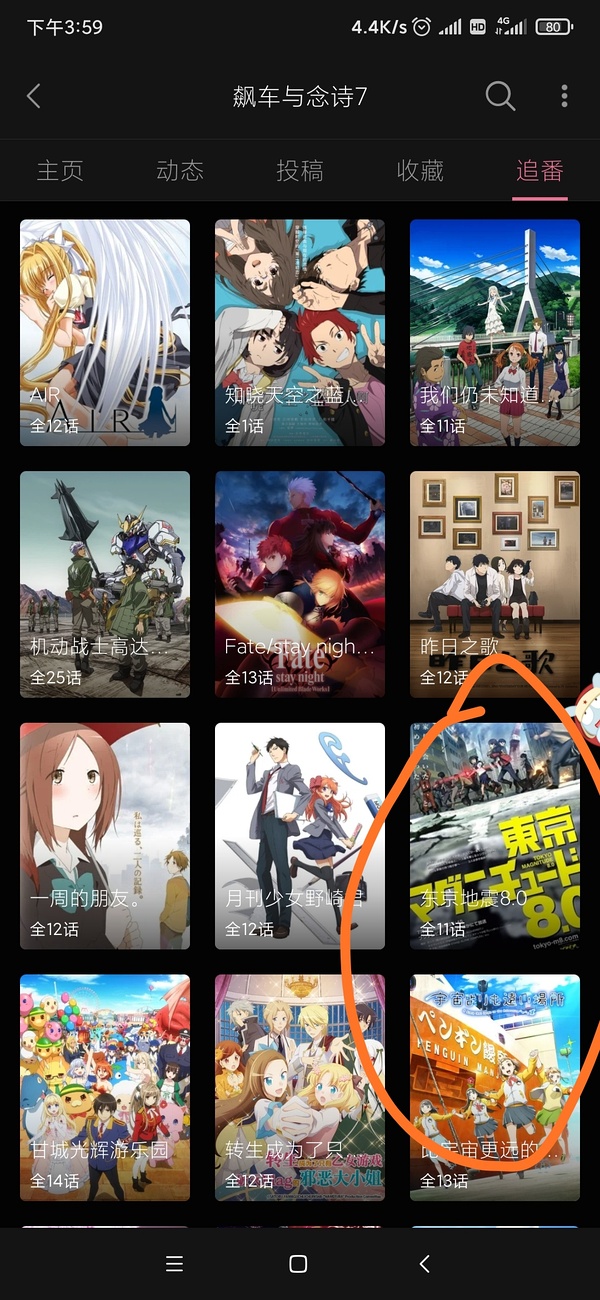Open 甘城光辉游乐园 series
Image resolution: width=600 pixels, height=1300 pixels.
(x=105, y=1088)
